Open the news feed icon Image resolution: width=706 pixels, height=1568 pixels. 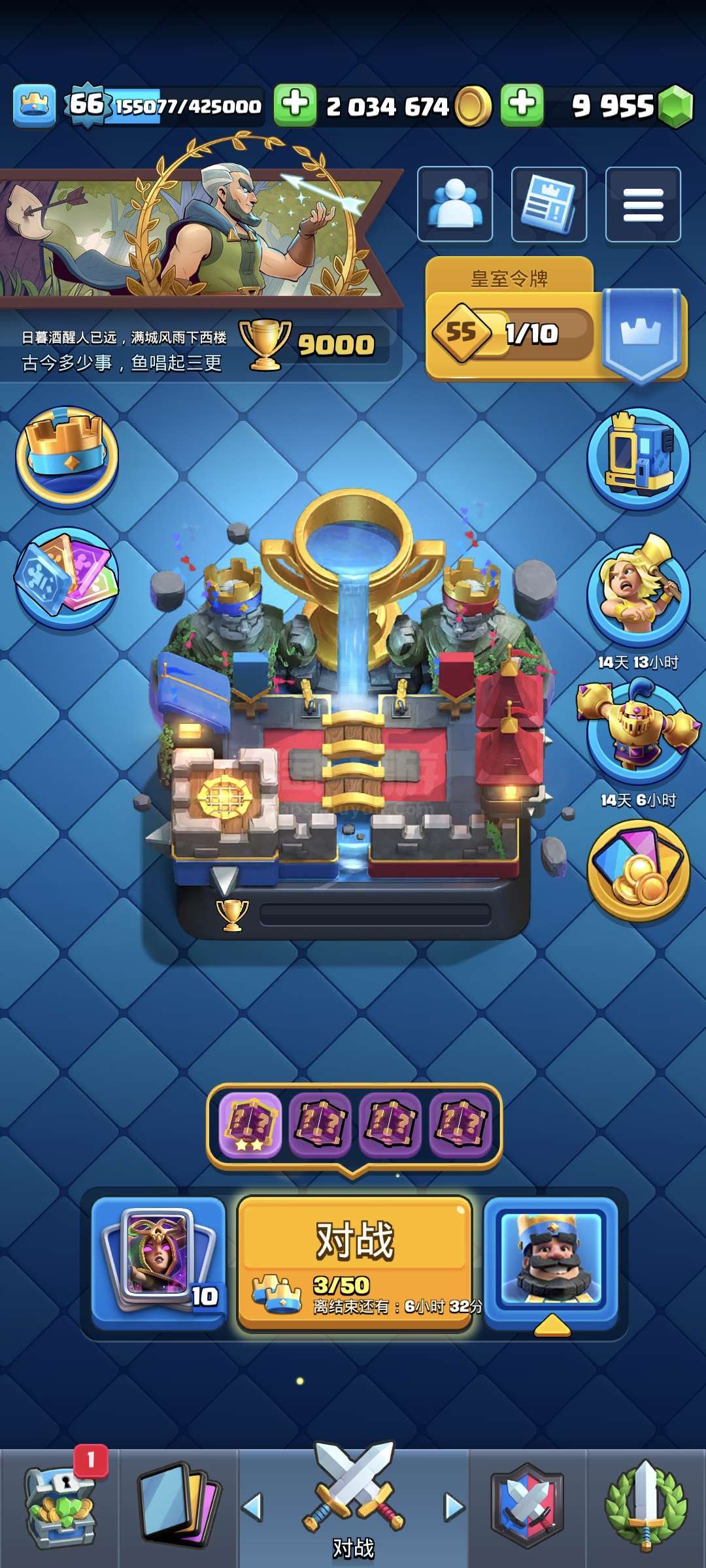[548, 204]
